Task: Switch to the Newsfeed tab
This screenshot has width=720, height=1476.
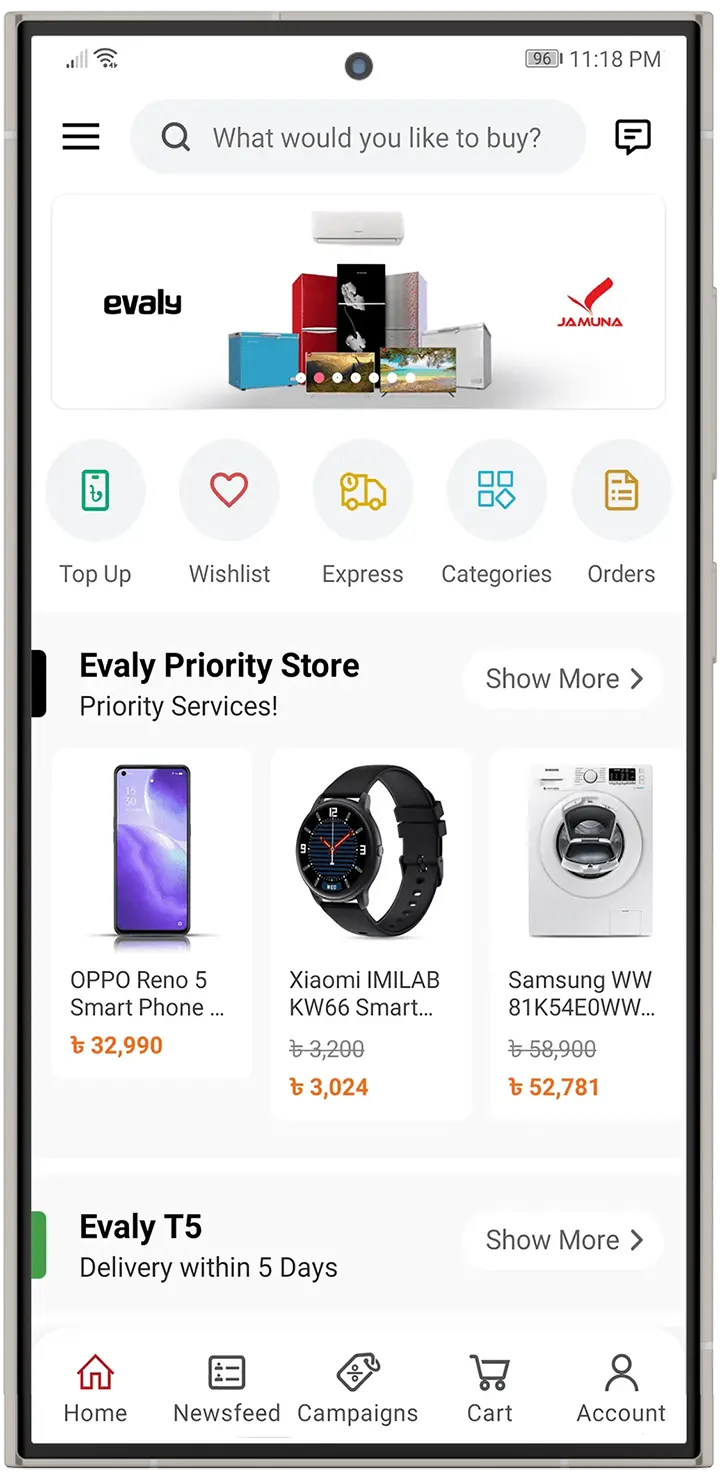Action: 227,1388
